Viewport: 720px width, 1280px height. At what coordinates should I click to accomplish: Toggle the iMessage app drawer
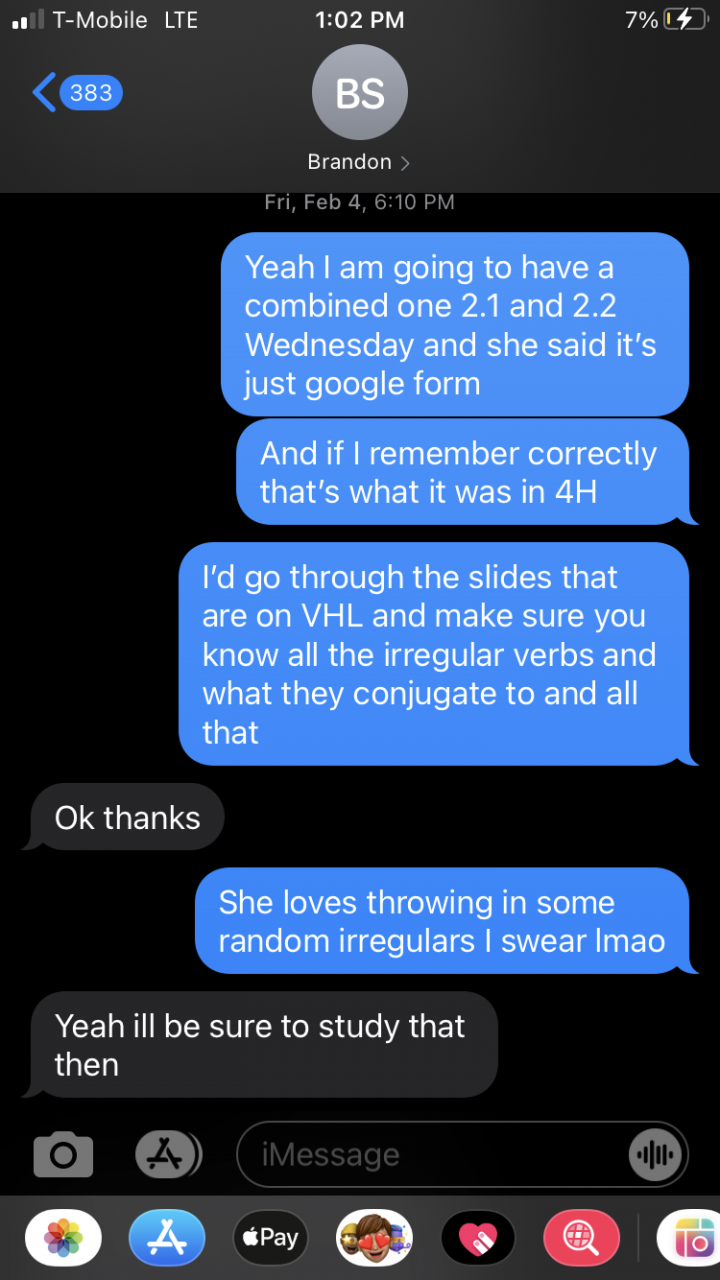click(x=167, y=1155)
